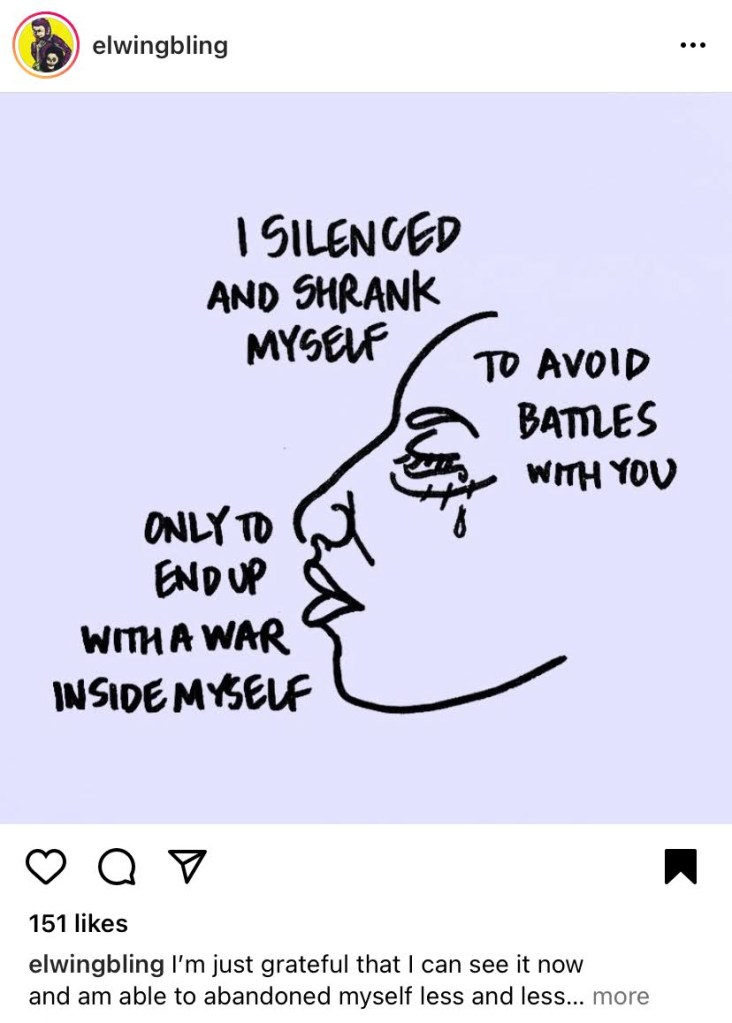732x1023 pixels.
Task: Open elwingbling's profile from the header username
Action: 160,46
